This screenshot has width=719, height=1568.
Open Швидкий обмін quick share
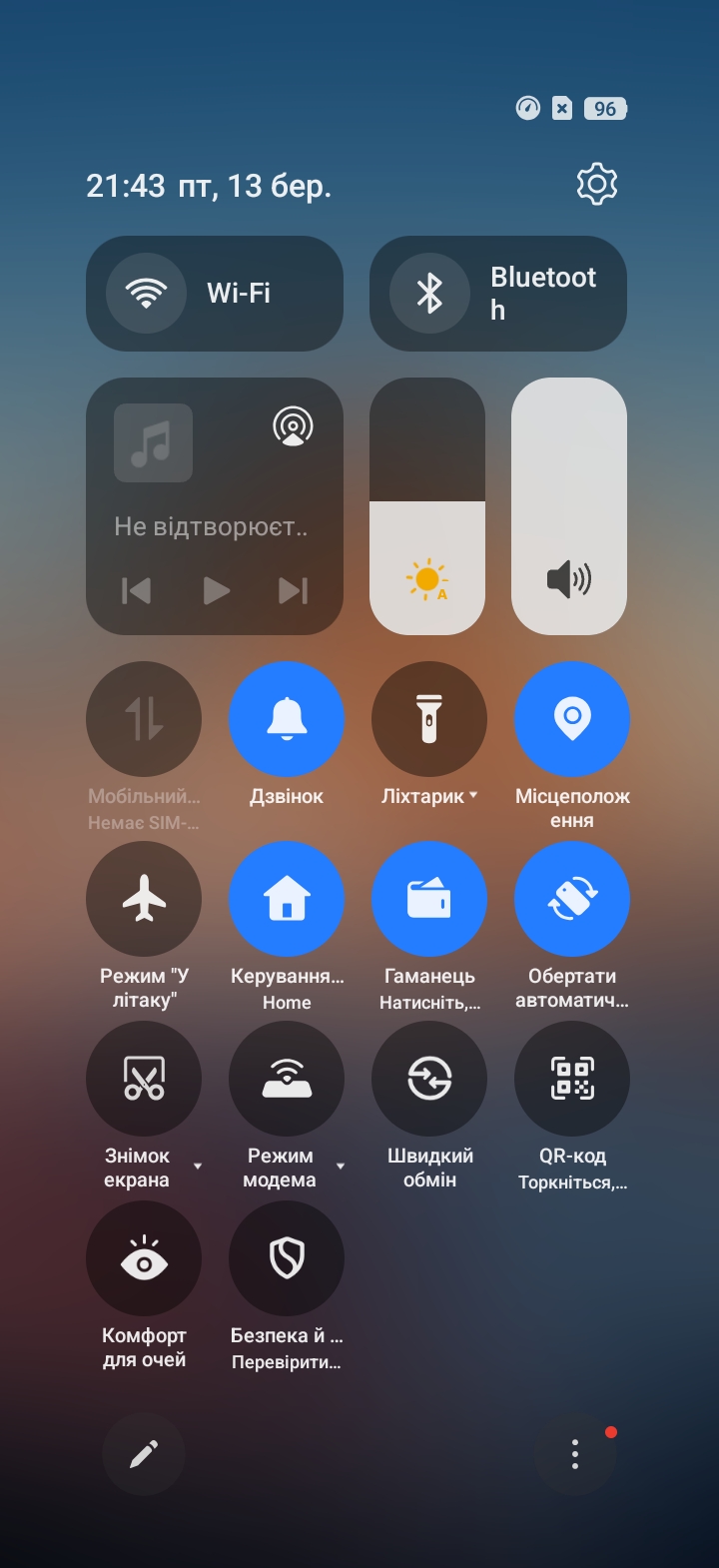click(429, 1079)
